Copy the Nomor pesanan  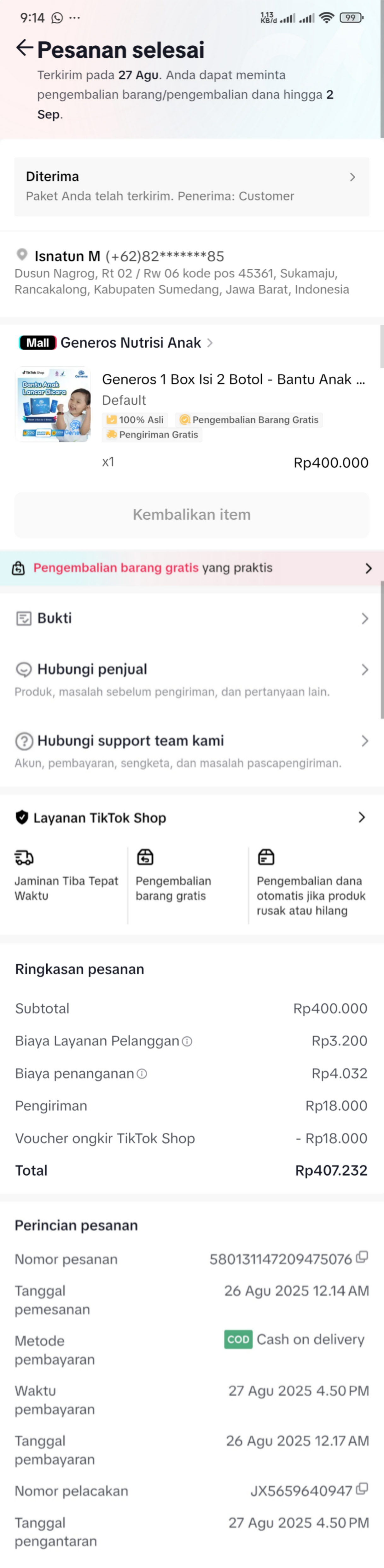(362, 1257)
